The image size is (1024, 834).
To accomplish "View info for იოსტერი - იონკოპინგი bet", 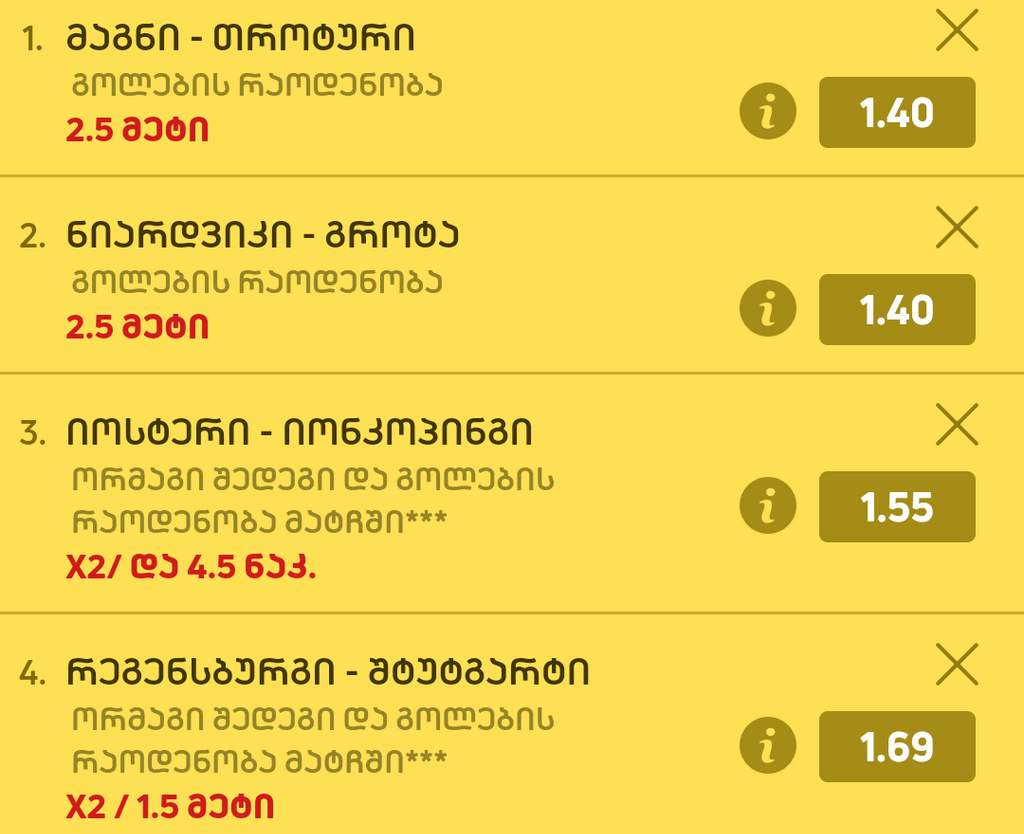I will 767,507.
